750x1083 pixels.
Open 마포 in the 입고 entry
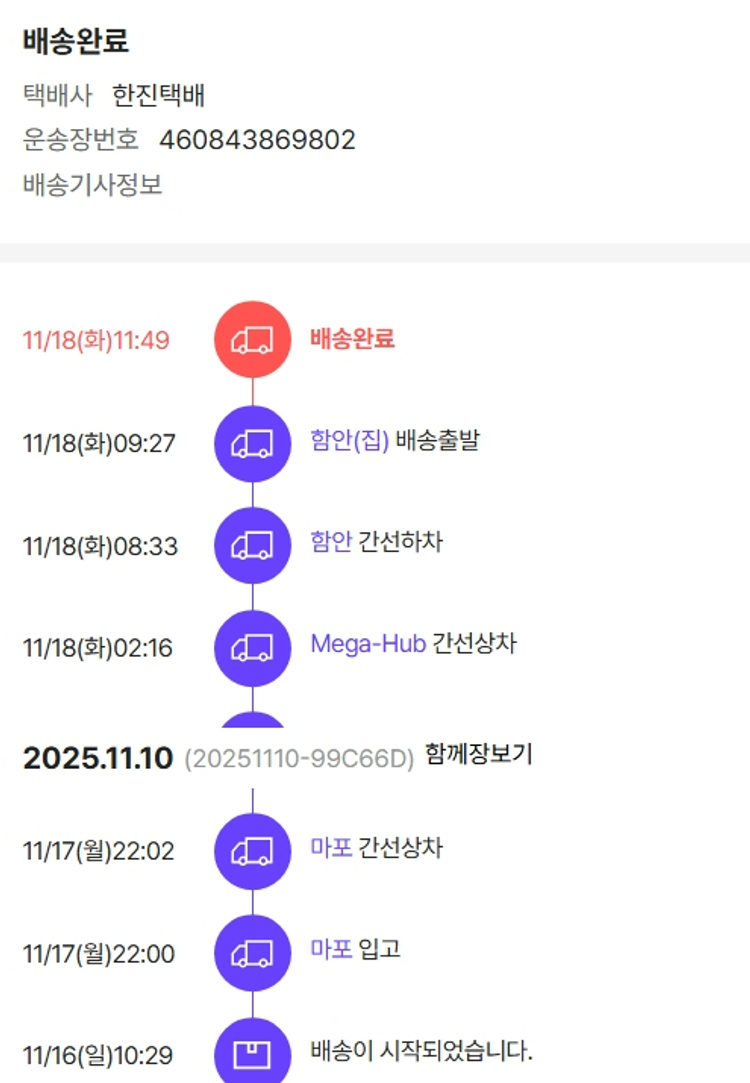tap(331, 950)
